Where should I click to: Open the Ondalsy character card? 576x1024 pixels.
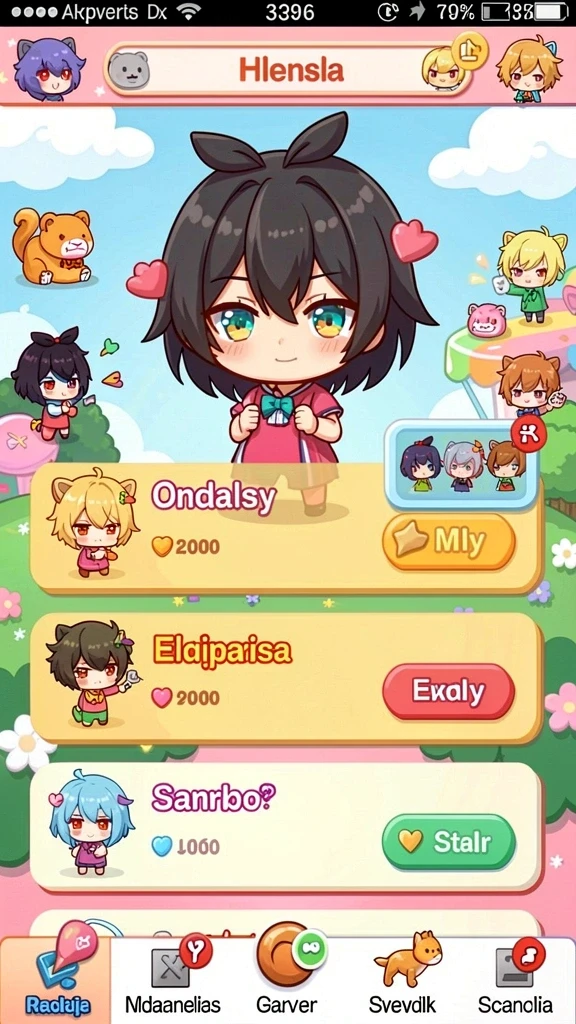click(285, 528)
